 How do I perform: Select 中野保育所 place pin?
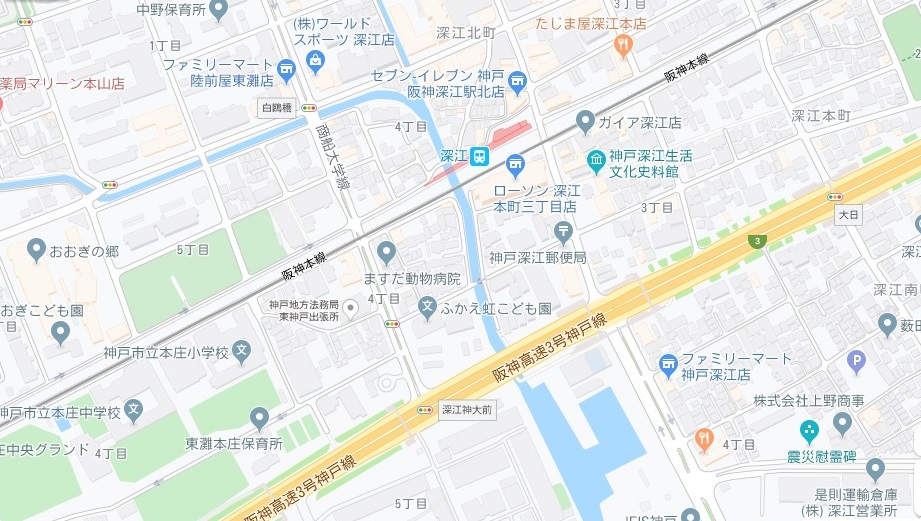pyautogui.click(x=220, y=9)
